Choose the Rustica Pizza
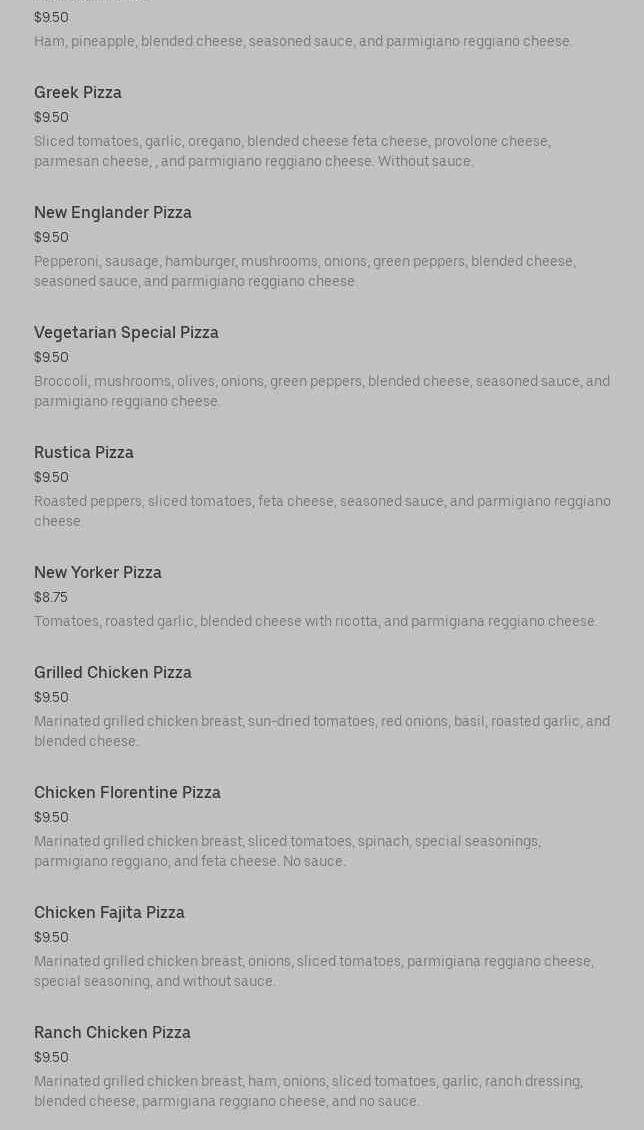Viewport: 644px width, 1130px height. (x=84, y=453)
